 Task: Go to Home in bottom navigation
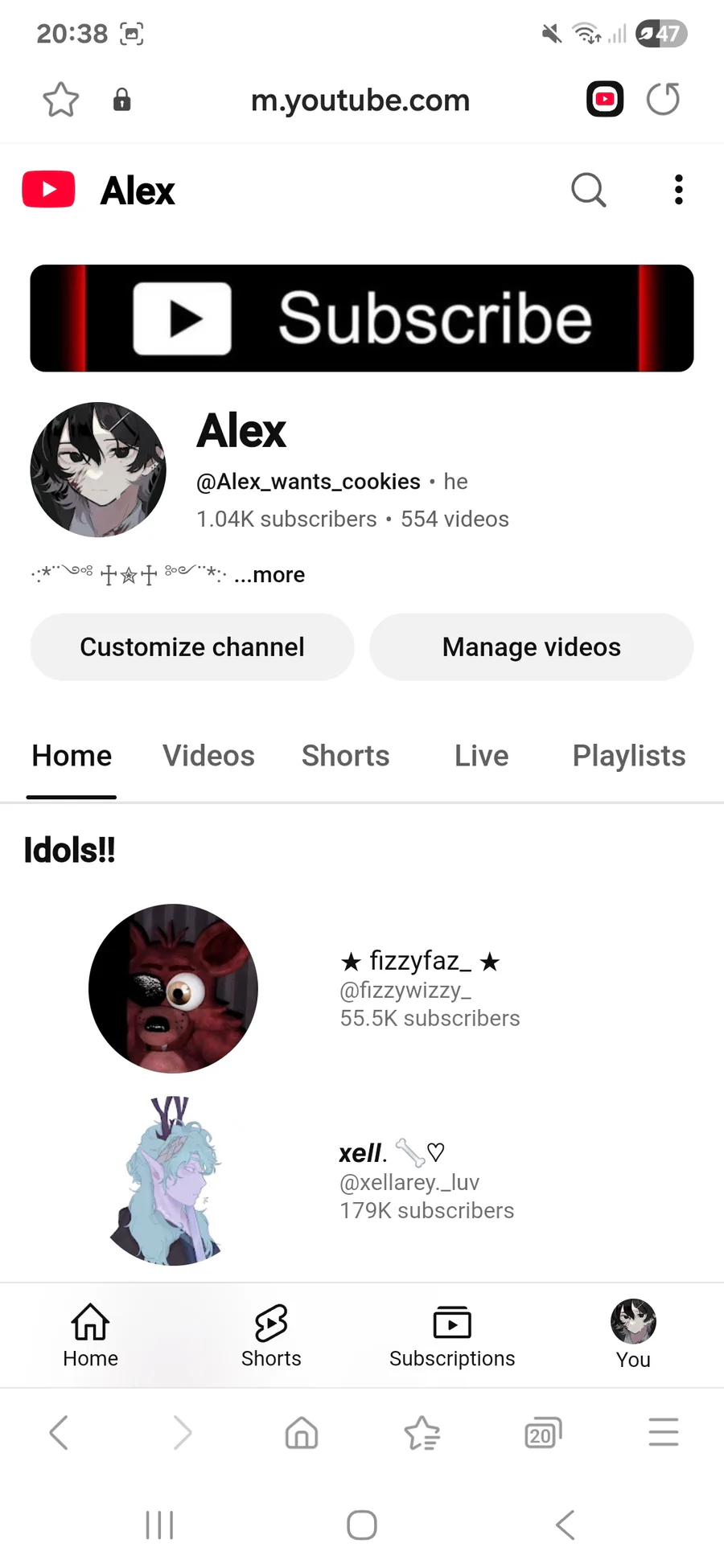tap(91, 1336)
